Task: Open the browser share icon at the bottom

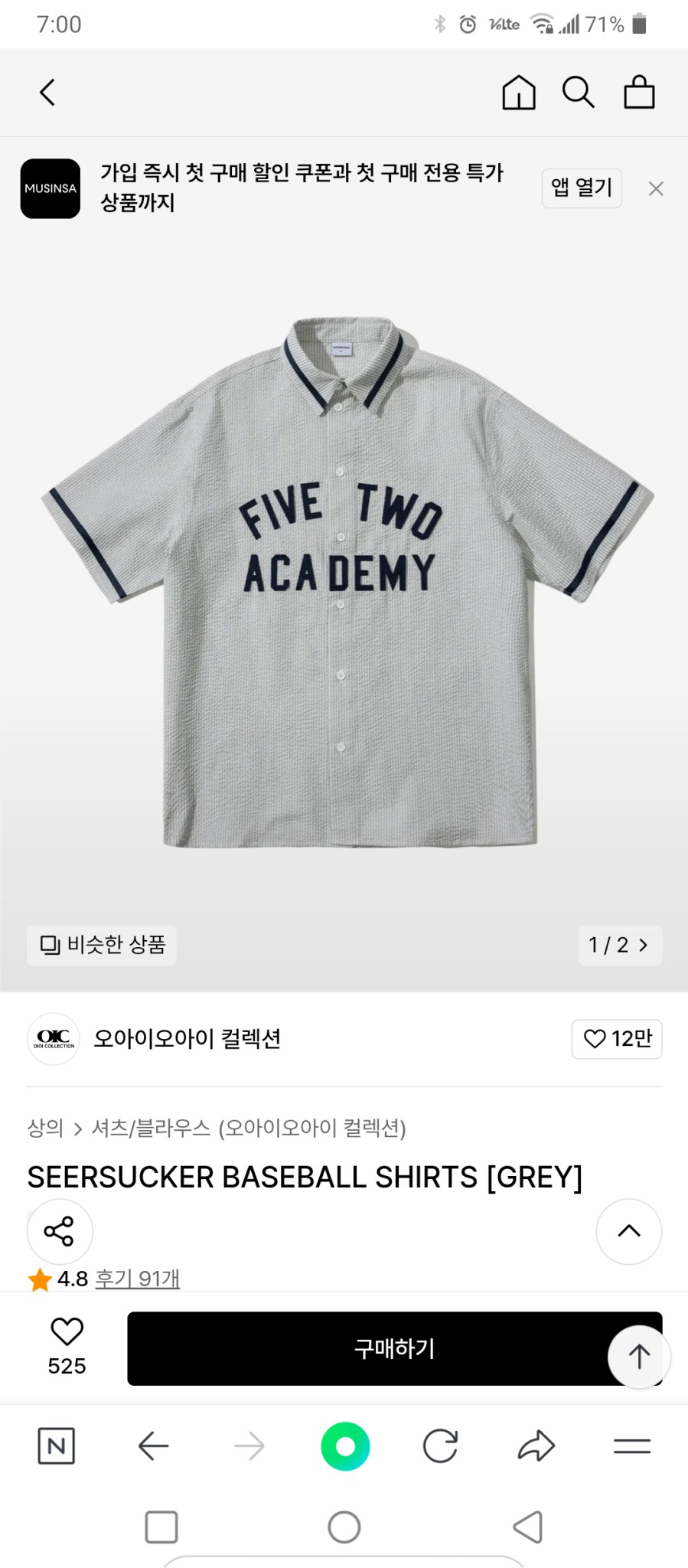Action: tap(536, 1445)
